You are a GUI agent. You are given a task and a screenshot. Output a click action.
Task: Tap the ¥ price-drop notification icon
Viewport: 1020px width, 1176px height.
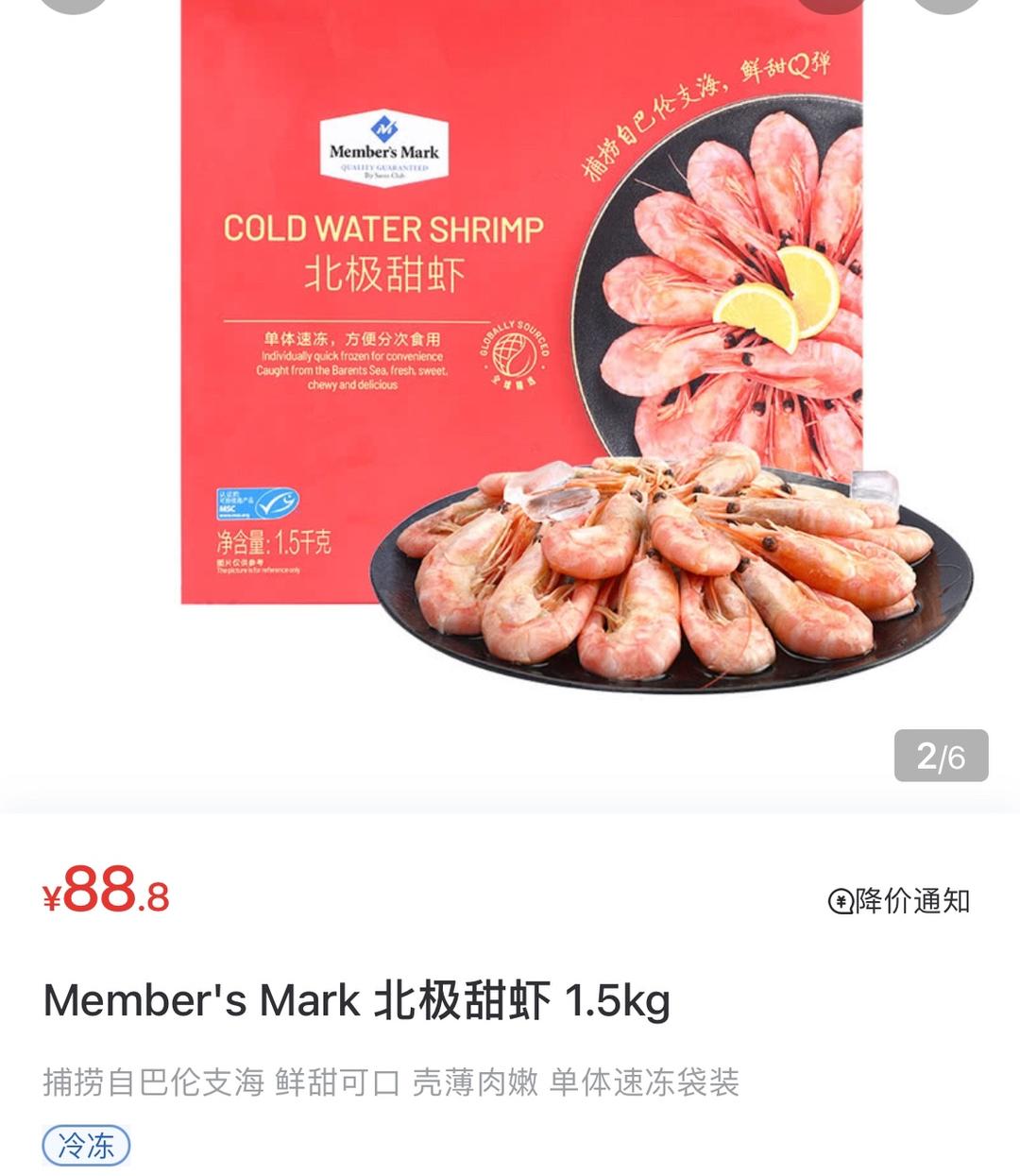[x=841, y=900]
